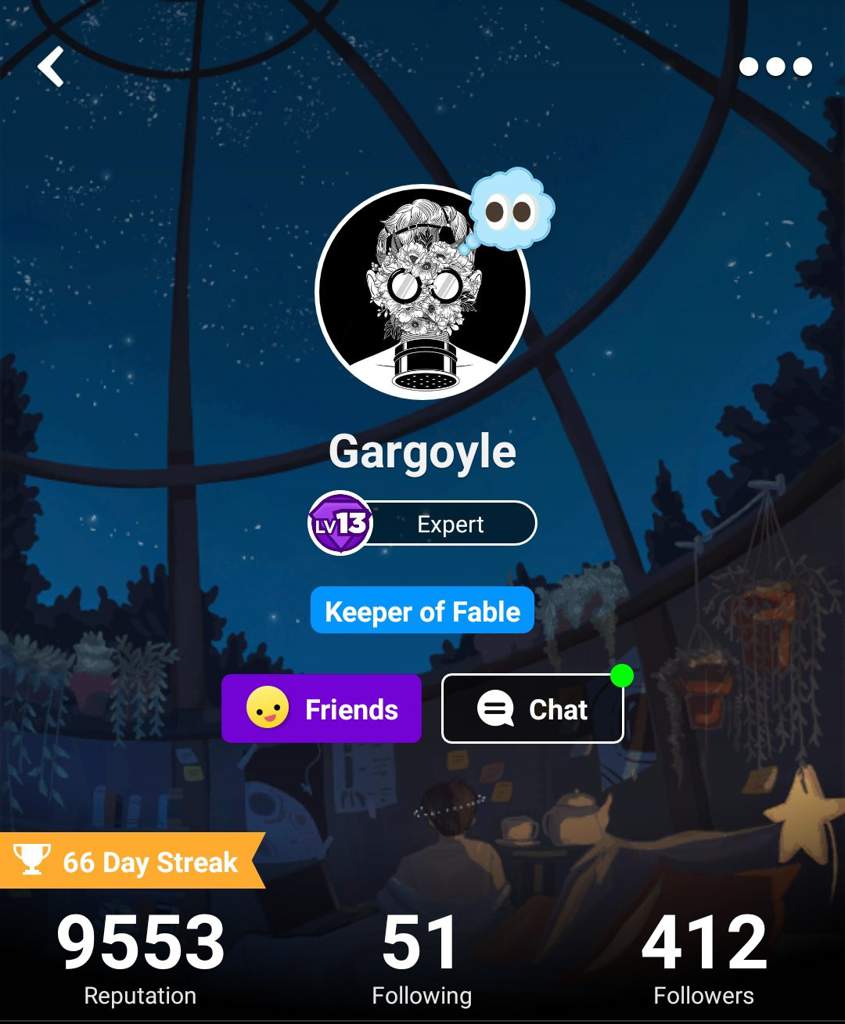Open the LV13 Expert level badge
Screen dimensions: 845x1024
point(422,523)
